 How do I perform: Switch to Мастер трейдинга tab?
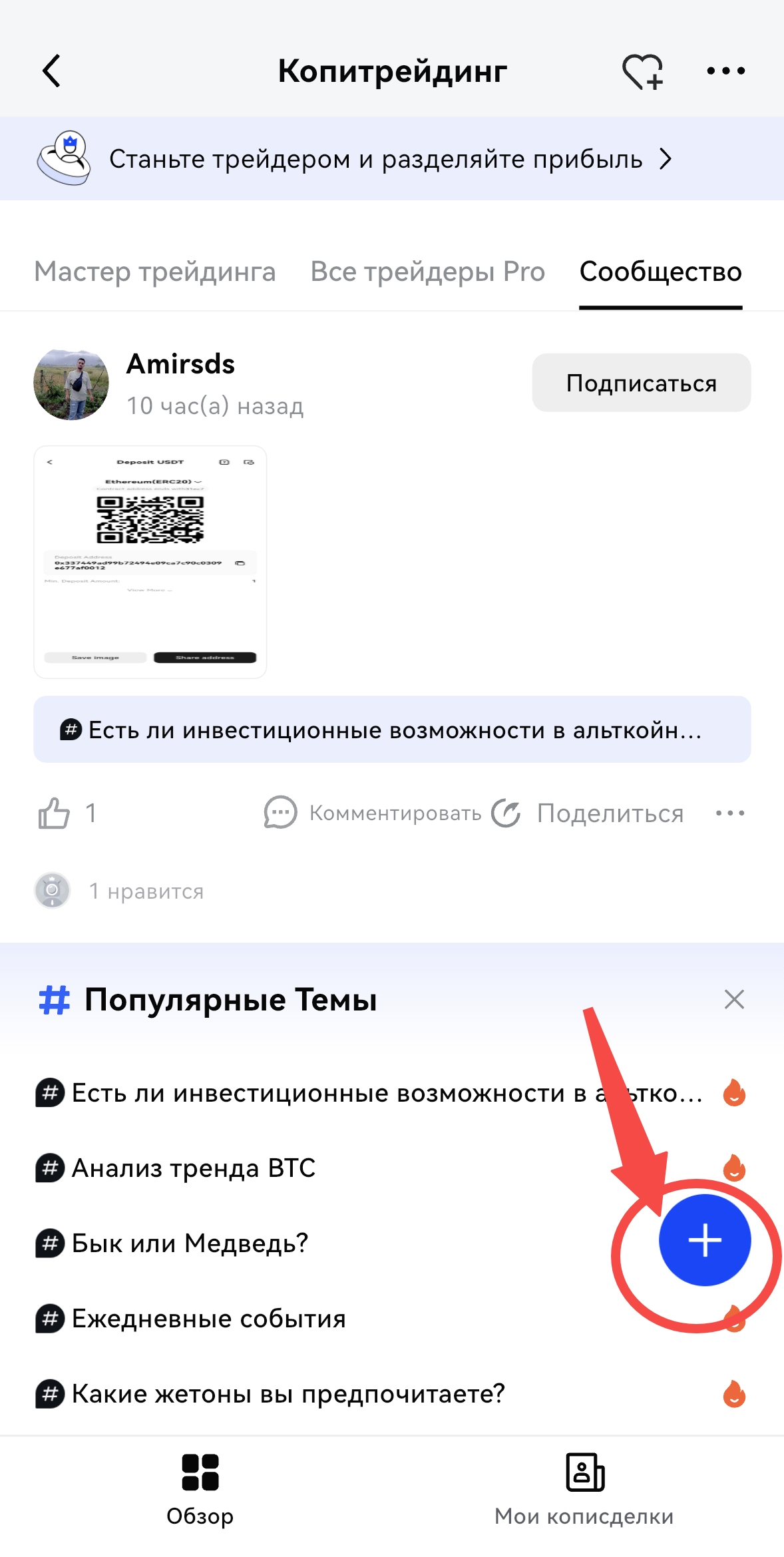(155, 272)
